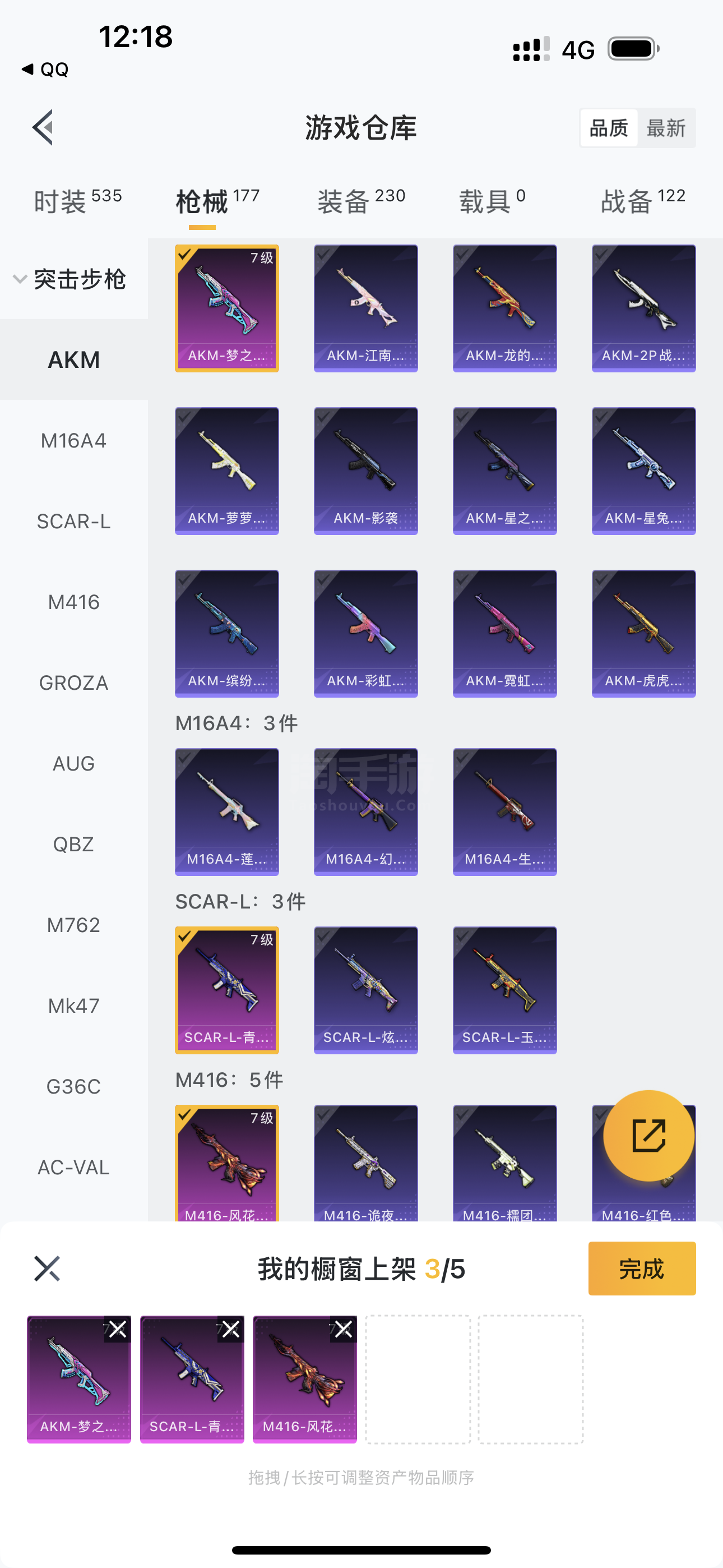Choose AUG from the weapon list
Image resolution: width=723 pixels, height=1568 pixels.
click(73, 763)
